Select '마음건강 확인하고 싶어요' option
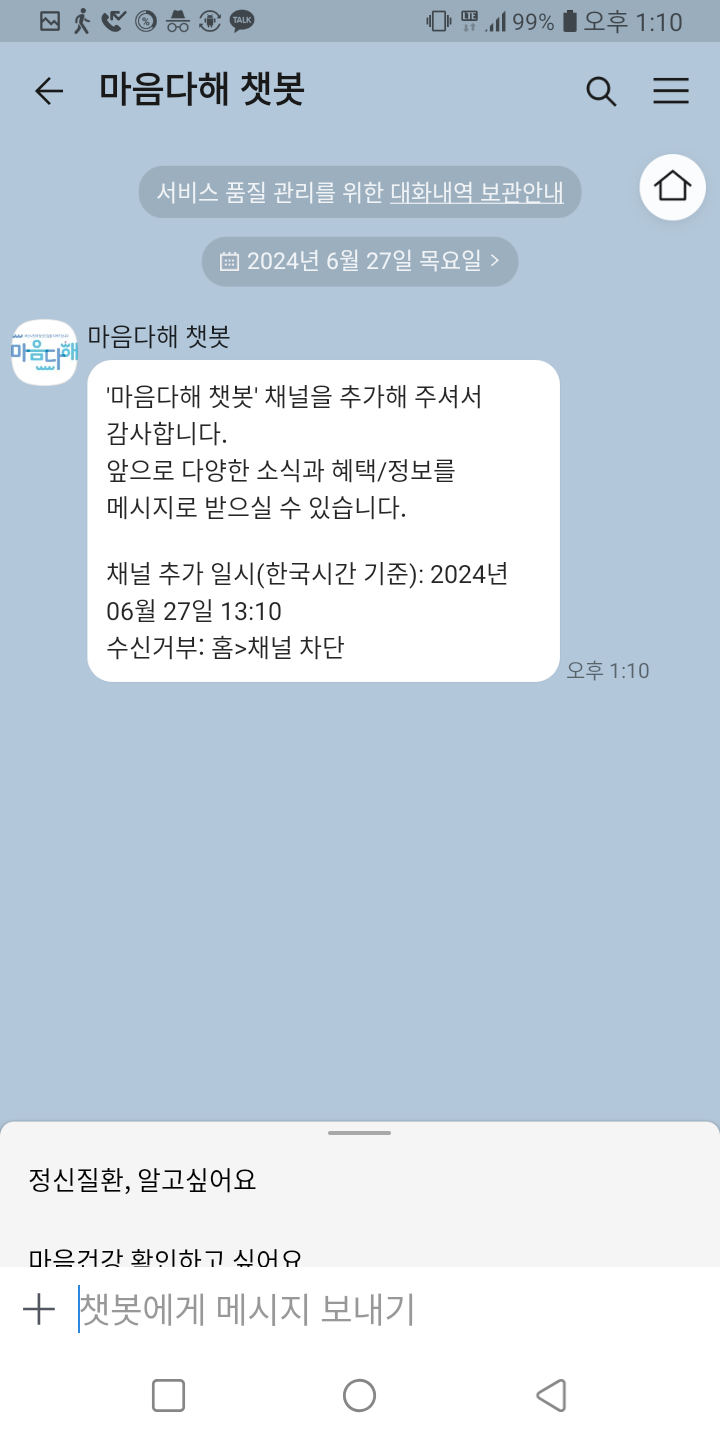 pos(165,1256)
